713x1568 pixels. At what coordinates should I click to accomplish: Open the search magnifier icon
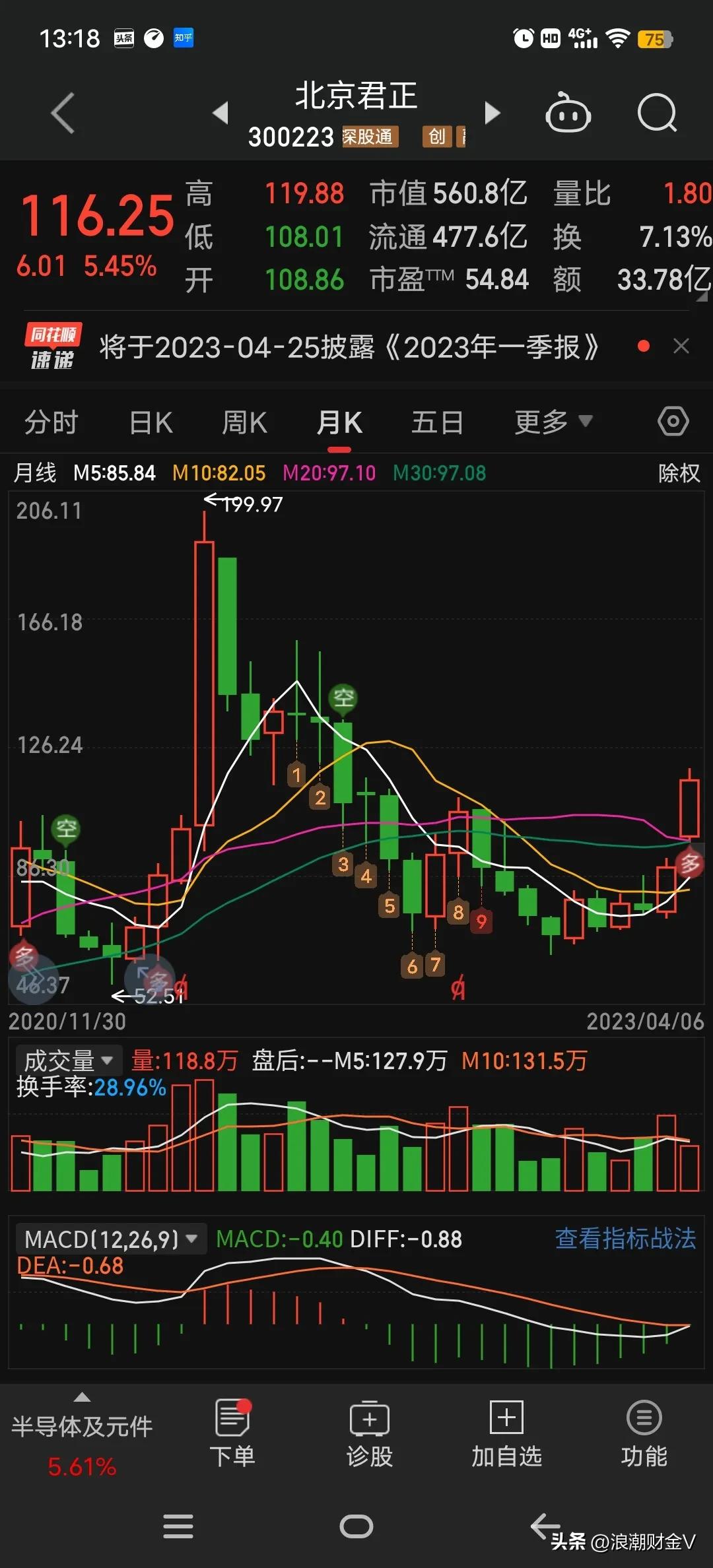point(657,113)
